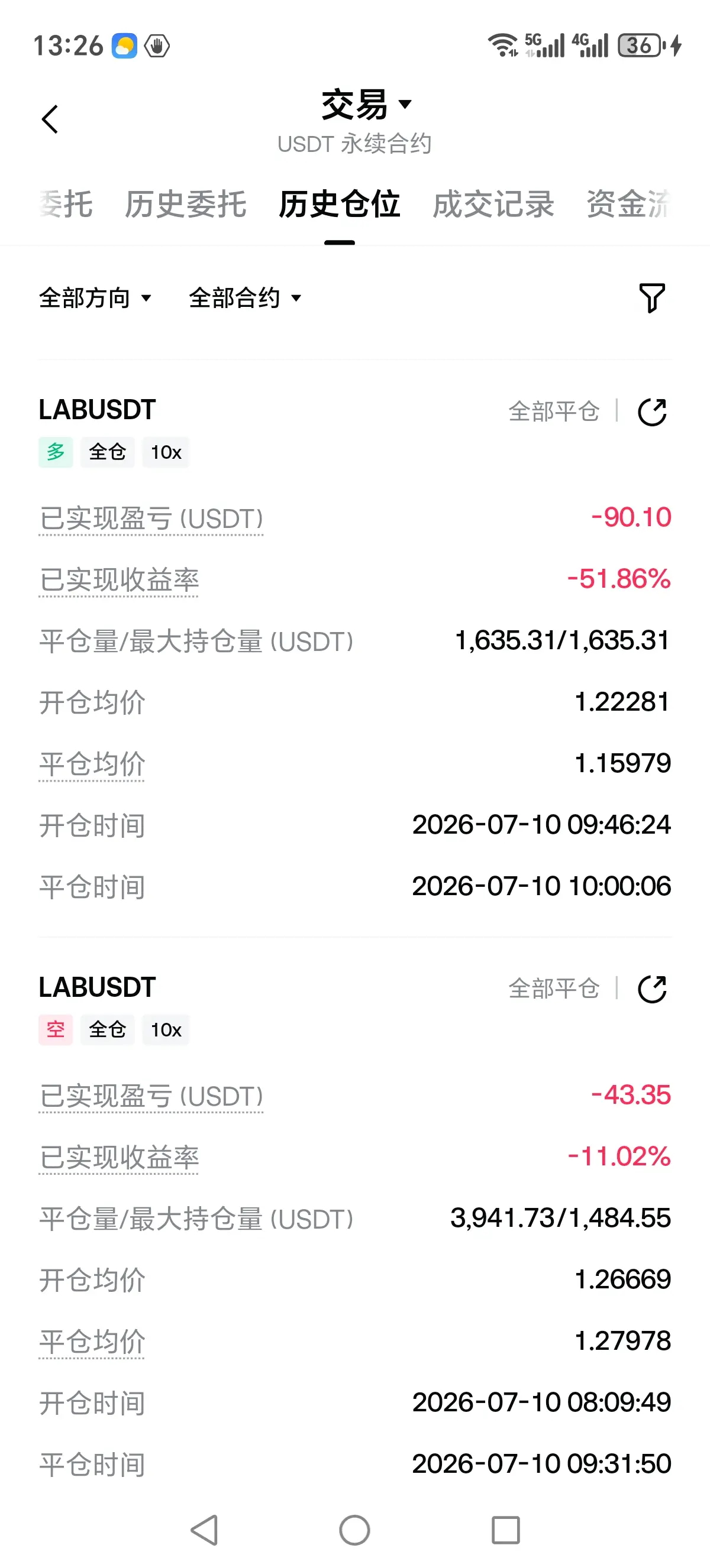Tap 已实现收益率 label showing -51.86%
This screenshot has width=710, height=1568.
tap(119, 580)
